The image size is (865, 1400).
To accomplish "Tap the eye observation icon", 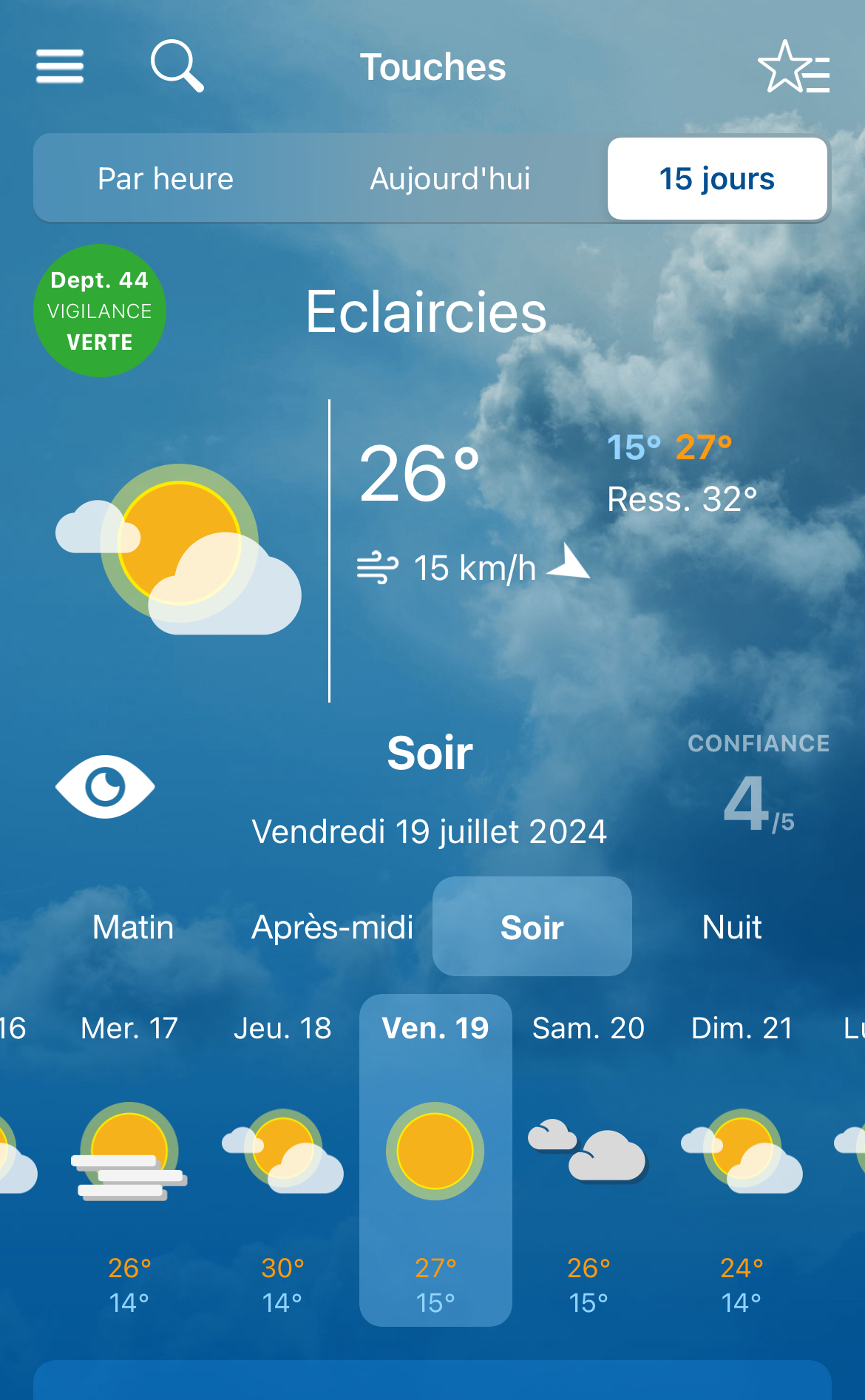I will (105, 787).
